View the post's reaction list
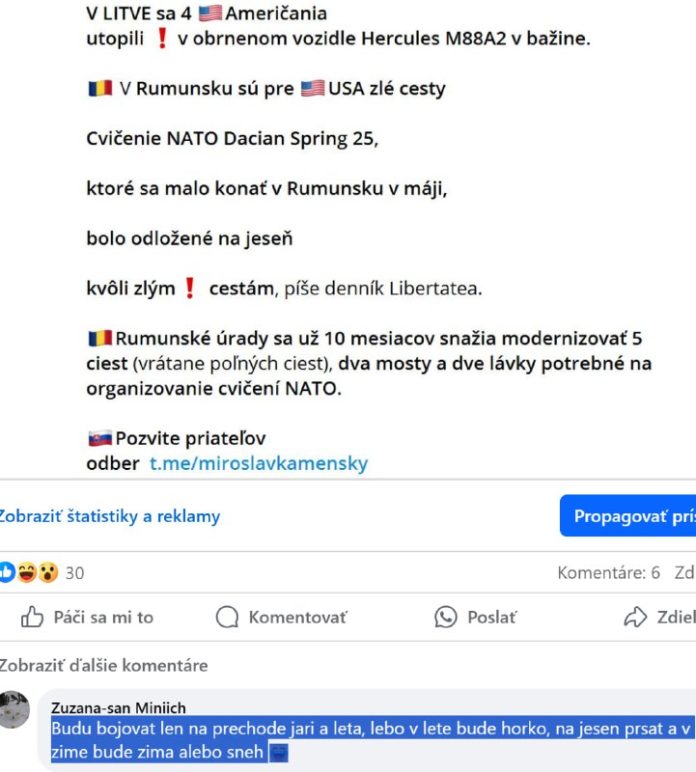Viewport: 696px width, 772px height. [x=40, y=573]
